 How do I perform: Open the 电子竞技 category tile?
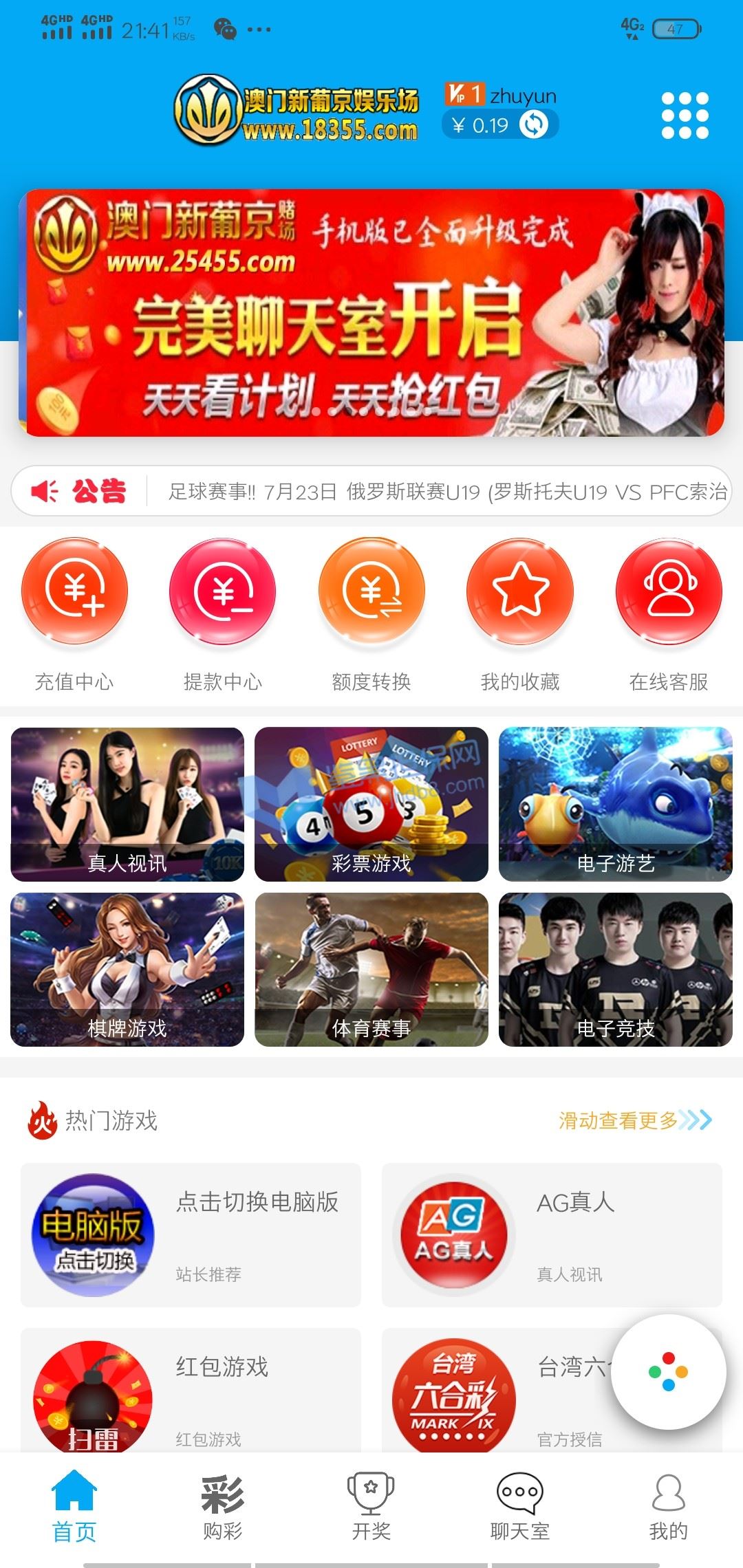[x=615, y=969]
